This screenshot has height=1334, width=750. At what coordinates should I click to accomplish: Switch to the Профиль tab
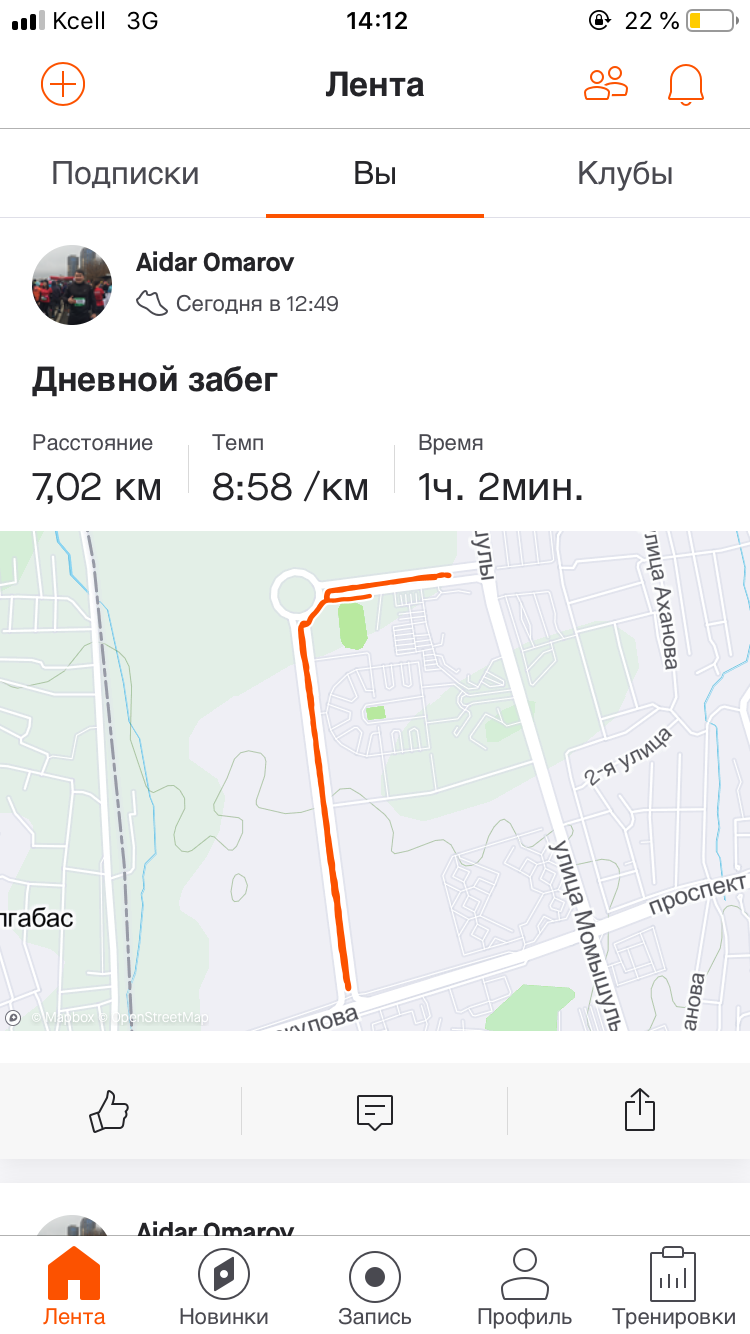(x=525, y=1288)
